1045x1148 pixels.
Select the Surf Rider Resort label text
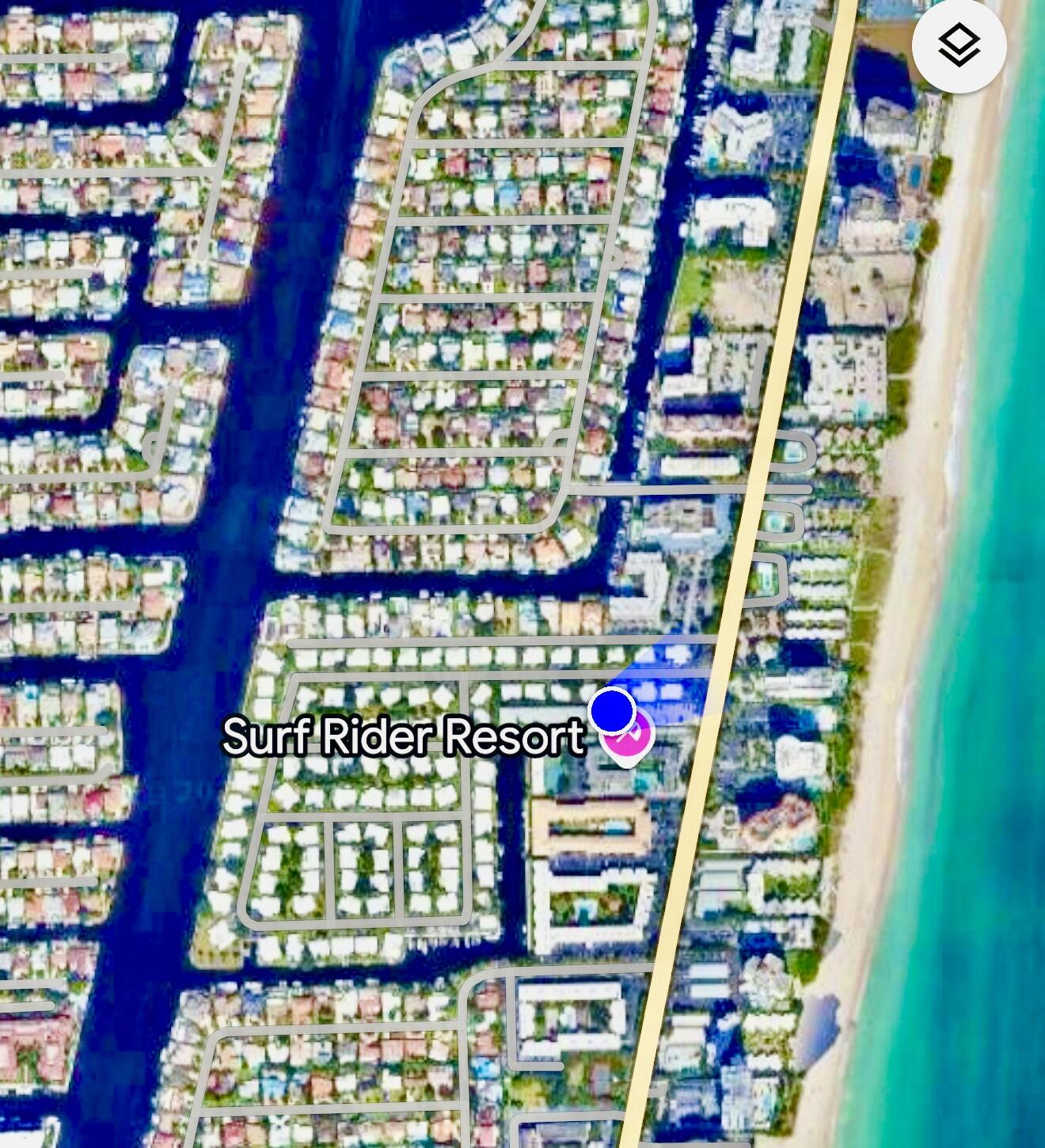(x=404, y=738)
